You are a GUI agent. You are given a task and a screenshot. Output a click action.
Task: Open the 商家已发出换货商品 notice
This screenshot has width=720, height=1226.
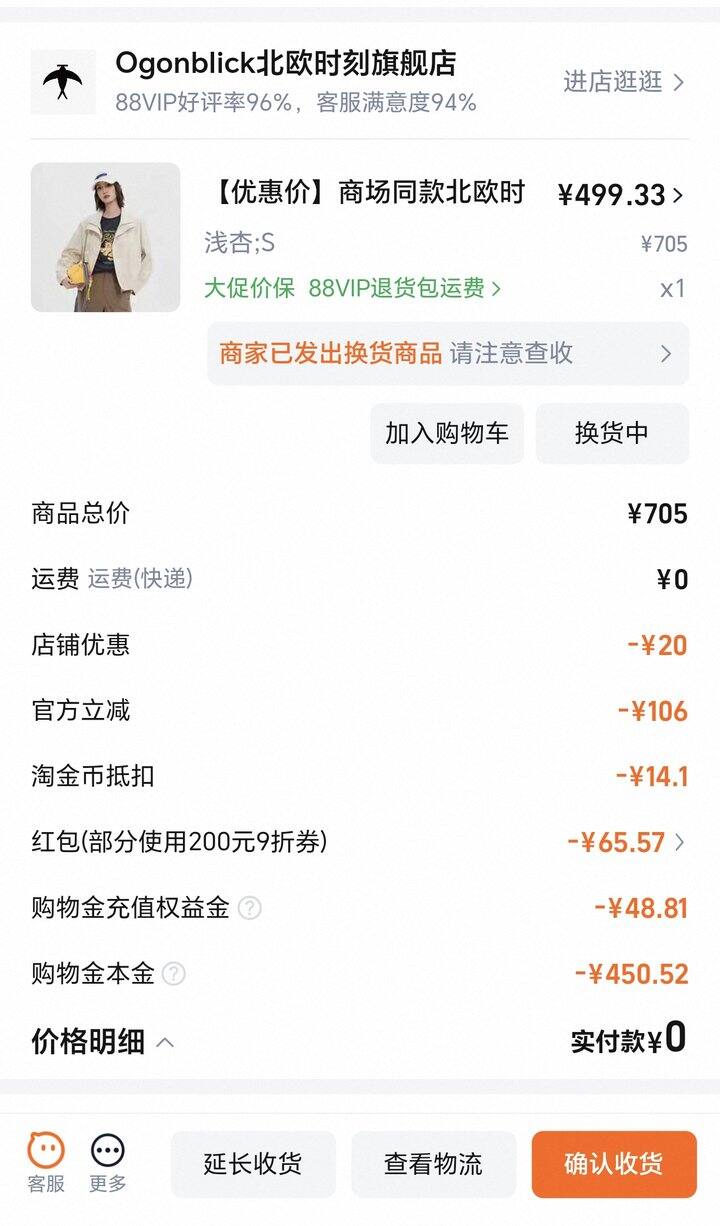[447, 353]
